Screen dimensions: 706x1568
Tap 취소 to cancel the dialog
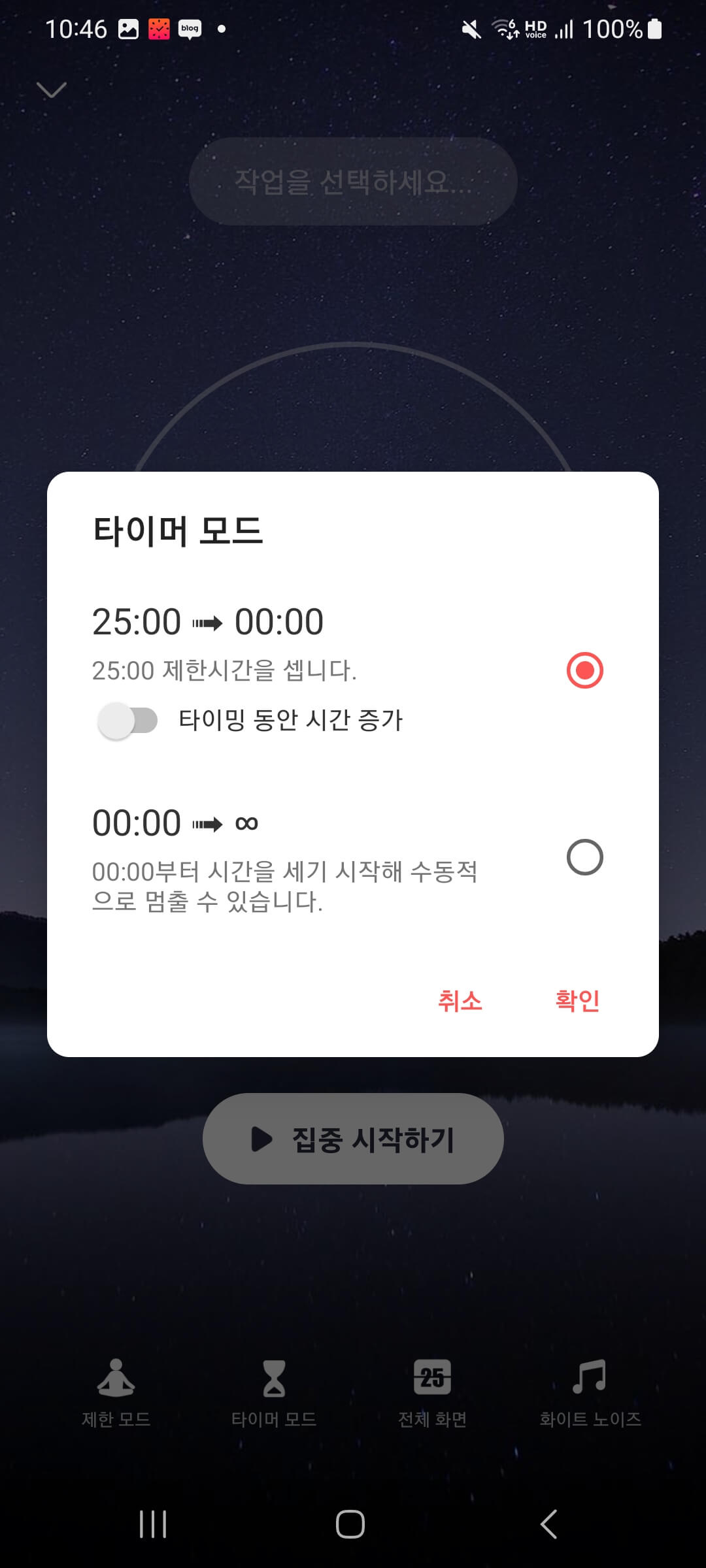click(460, 1001)
